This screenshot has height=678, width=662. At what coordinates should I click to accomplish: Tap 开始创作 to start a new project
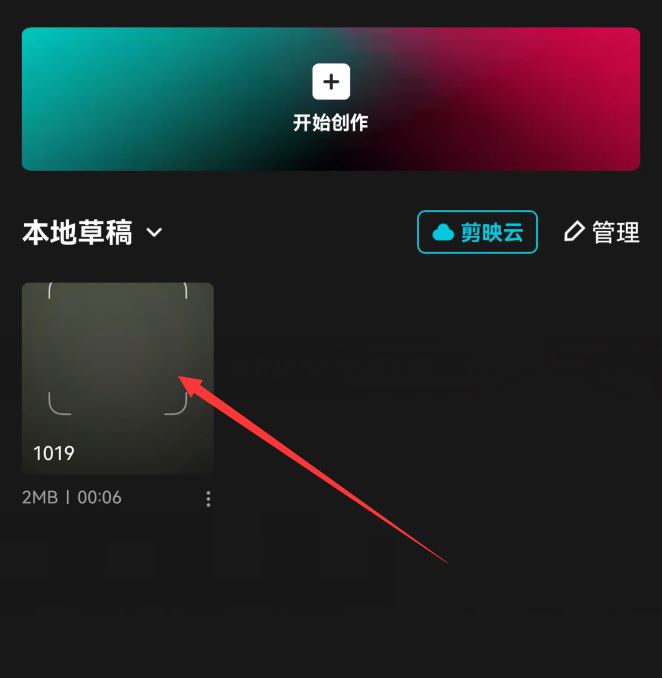[x=331, y=99]
